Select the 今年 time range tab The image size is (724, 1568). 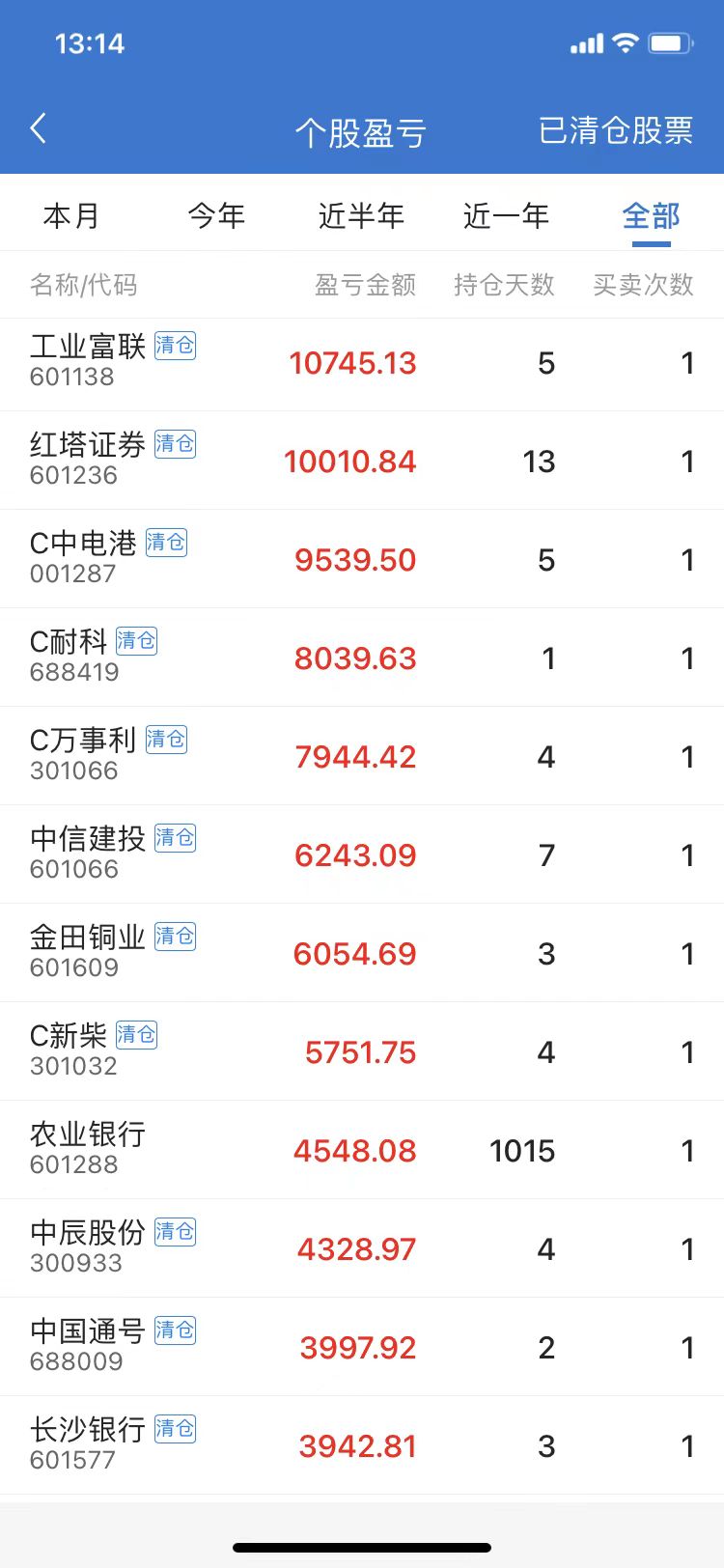(216, 215)
